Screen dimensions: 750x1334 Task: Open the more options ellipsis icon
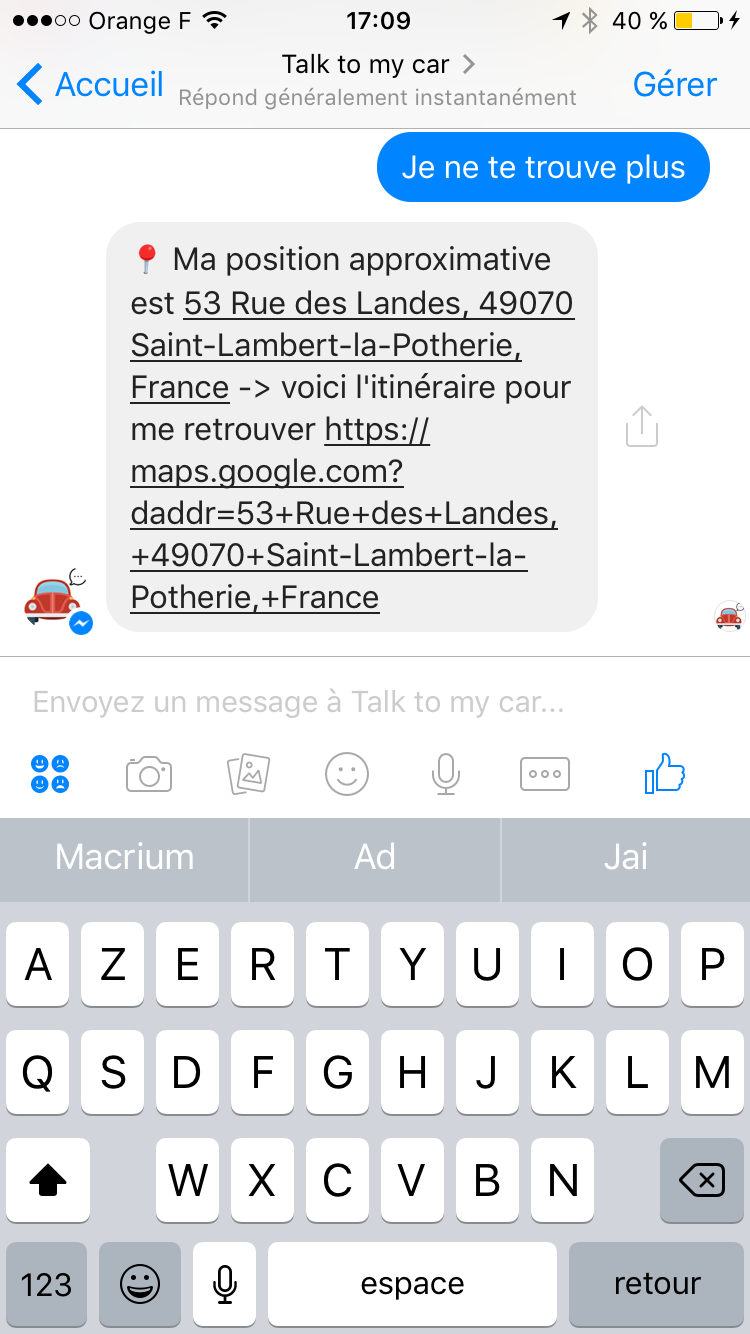pyautogui.click(x=545, y=774)
